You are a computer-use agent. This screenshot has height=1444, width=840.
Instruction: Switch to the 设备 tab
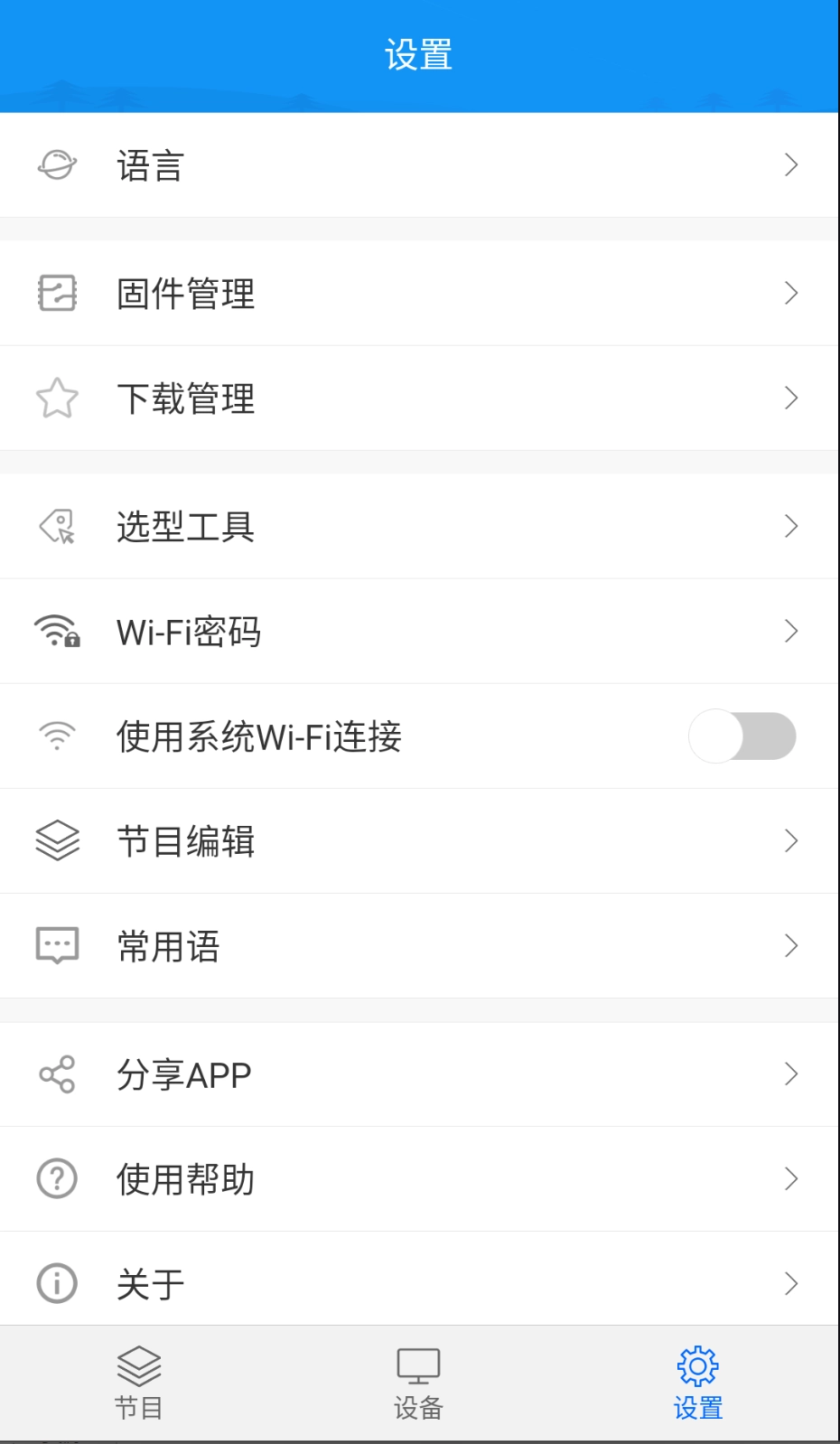[418, 1384]
